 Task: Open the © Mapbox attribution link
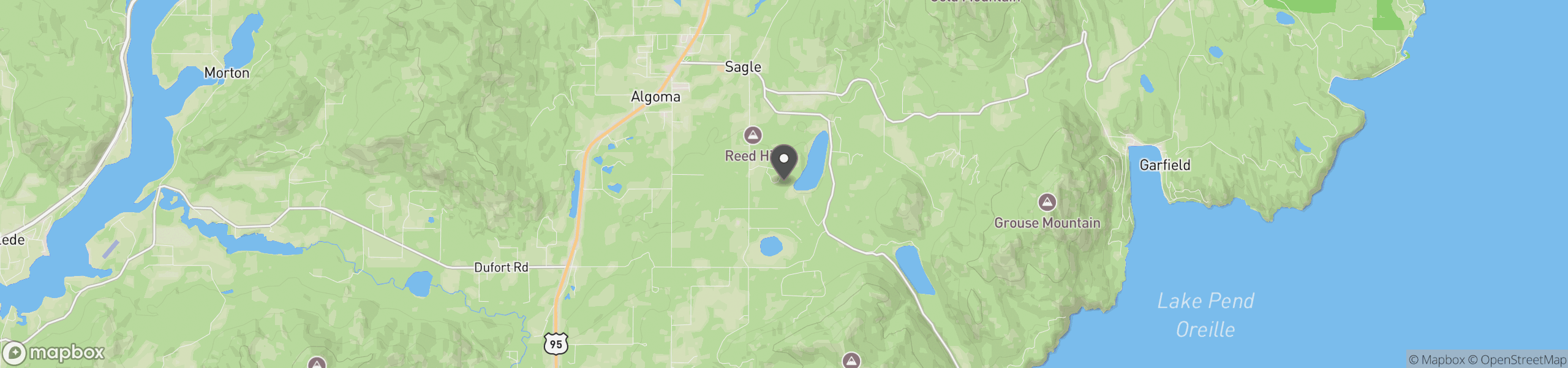pyautogui.click(x=1436, y=360)
